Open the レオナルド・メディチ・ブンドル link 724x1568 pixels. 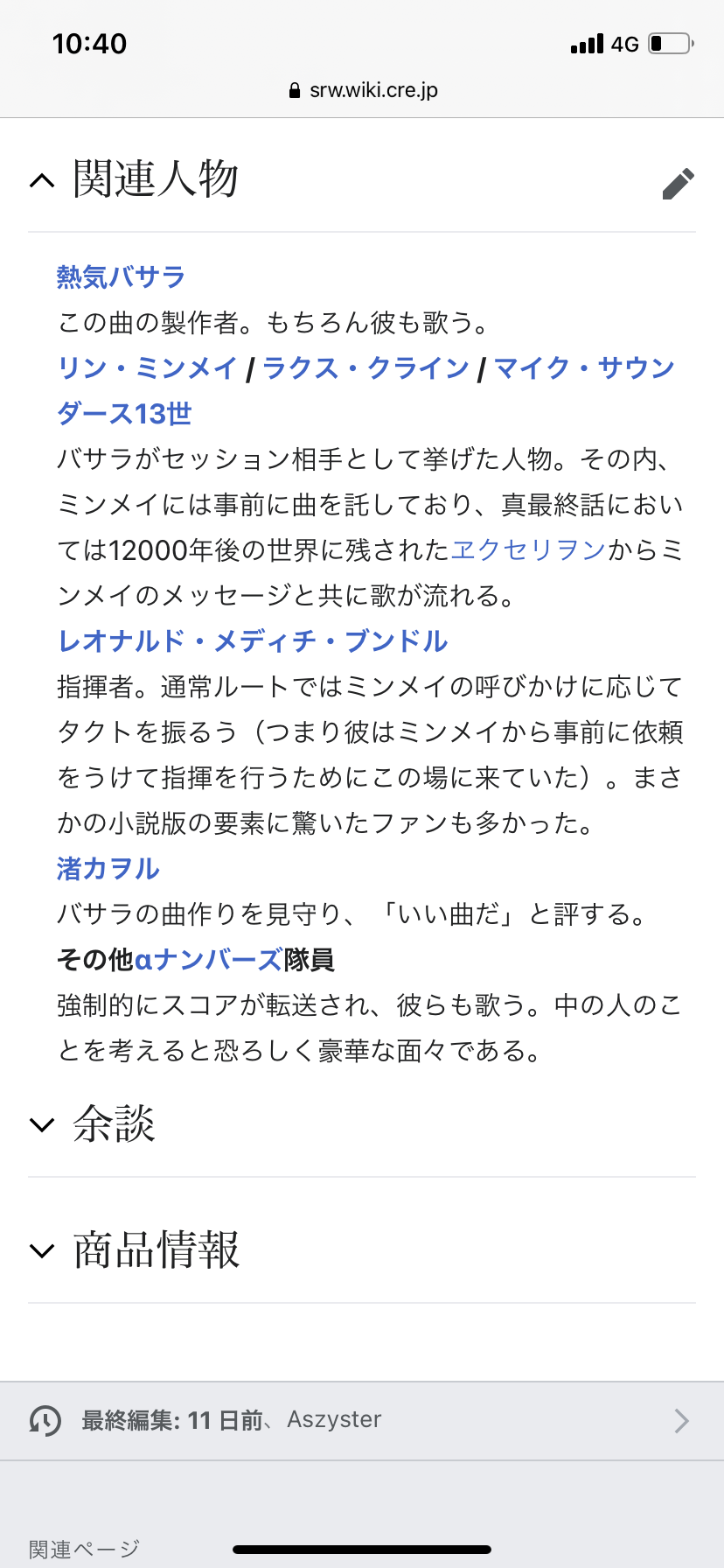tap(252, 641)
